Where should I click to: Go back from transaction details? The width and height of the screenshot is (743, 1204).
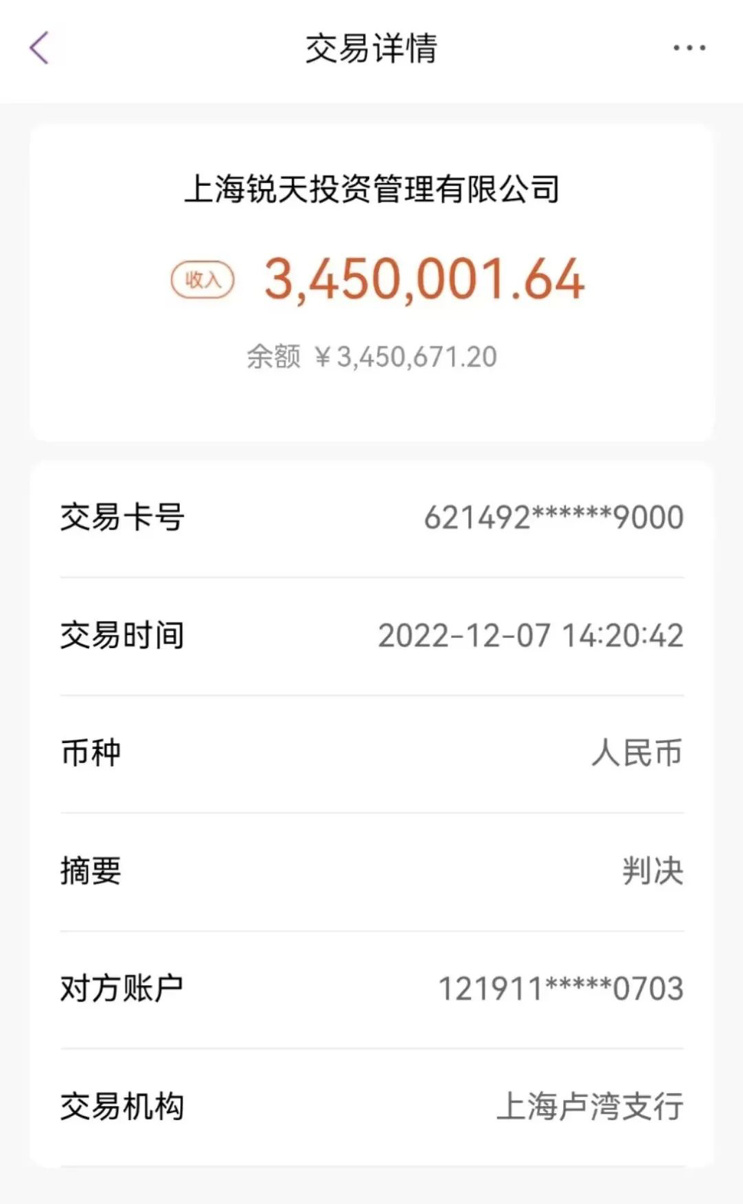[40, 48]
